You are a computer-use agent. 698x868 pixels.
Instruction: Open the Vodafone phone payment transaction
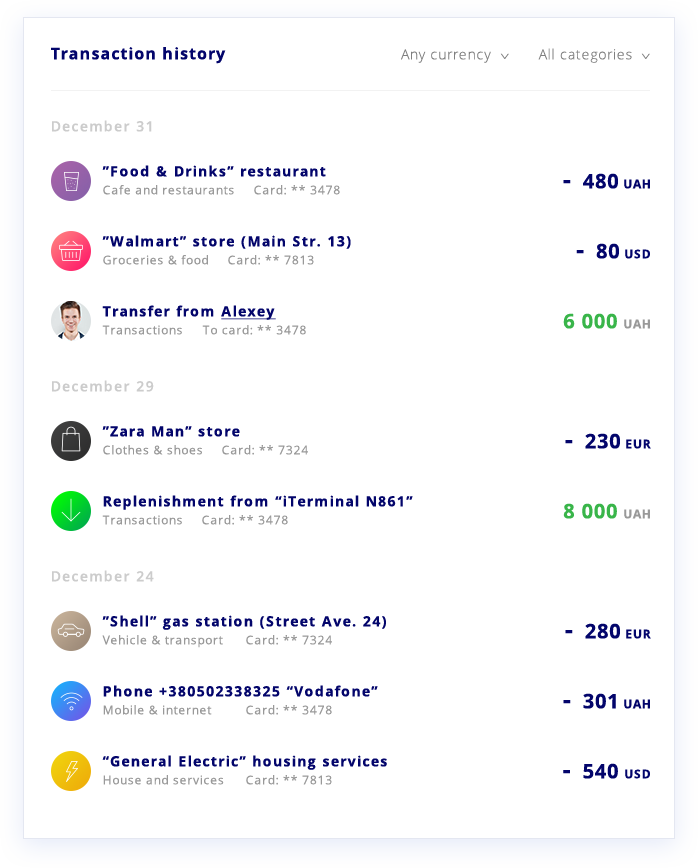click(240, 692)
